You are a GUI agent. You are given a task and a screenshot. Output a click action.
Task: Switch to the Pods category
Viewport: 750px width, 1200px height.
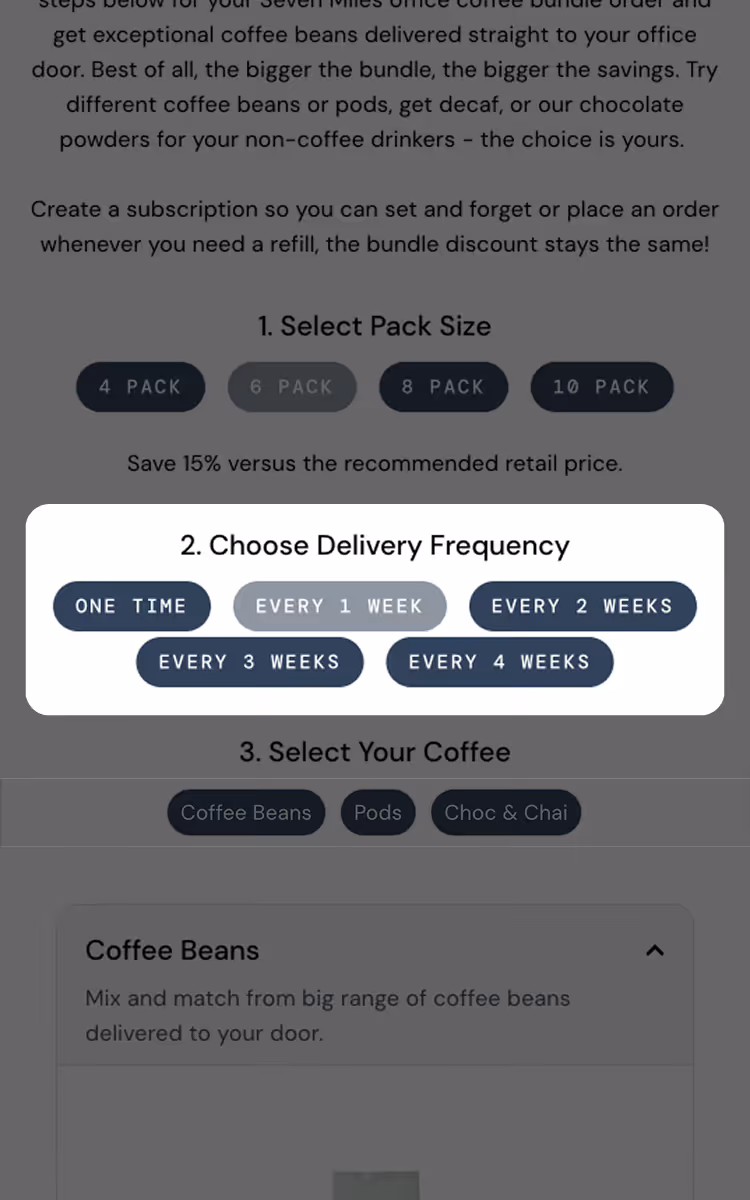coord(378,813)
